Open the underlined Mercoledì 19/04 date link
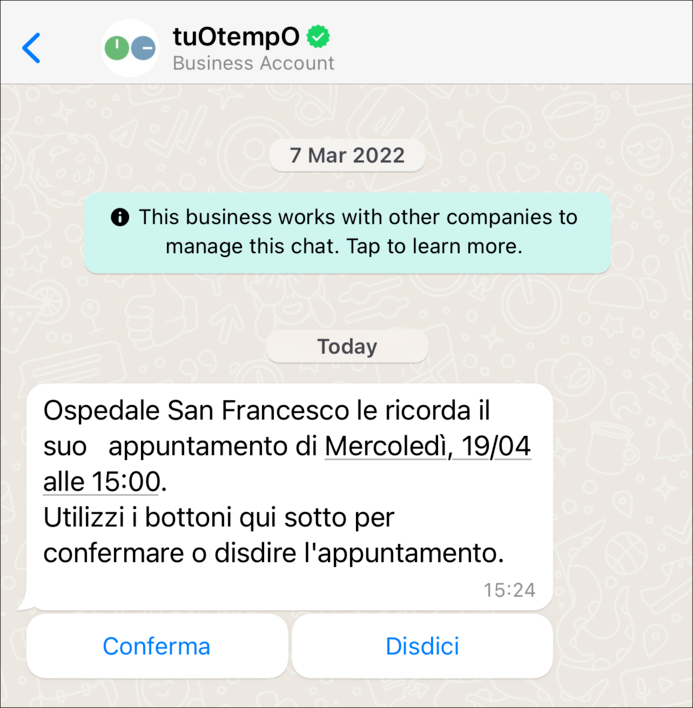The image size is (693, 708). pyautogui.click(x=428, y=446)
